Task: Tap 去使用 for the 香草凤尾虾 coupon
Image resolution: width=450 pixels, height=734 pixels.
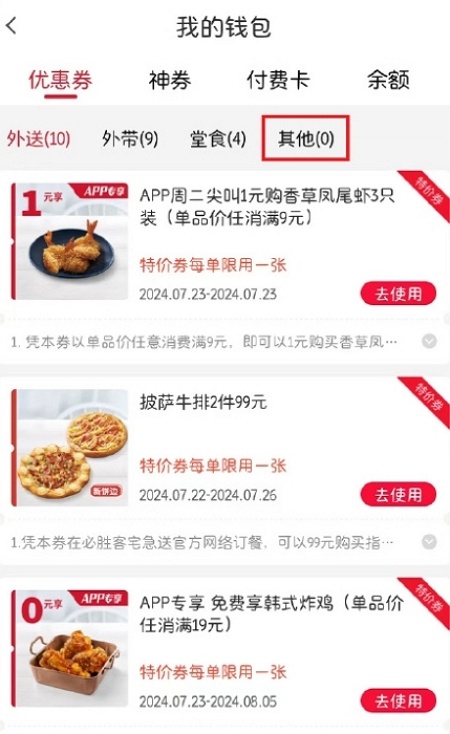Action: (398, 294)
